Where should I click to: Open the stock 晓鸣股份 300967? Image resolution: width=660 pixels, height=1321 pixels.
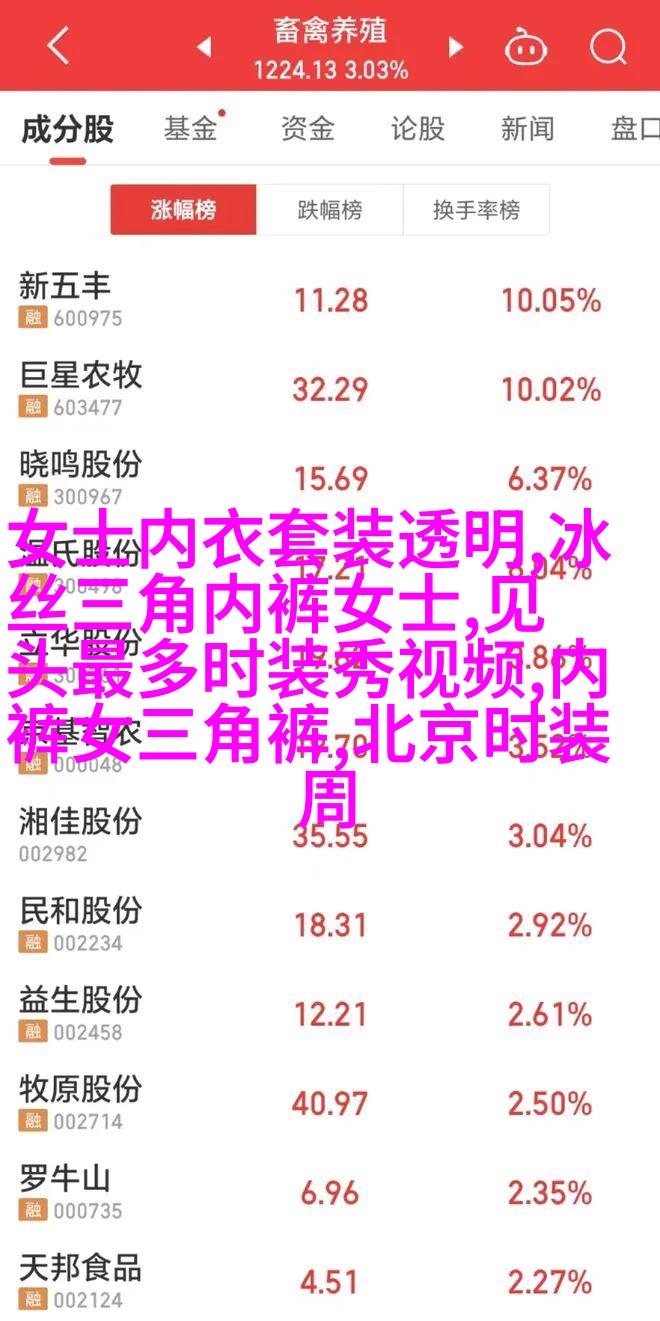pos(330,479)
